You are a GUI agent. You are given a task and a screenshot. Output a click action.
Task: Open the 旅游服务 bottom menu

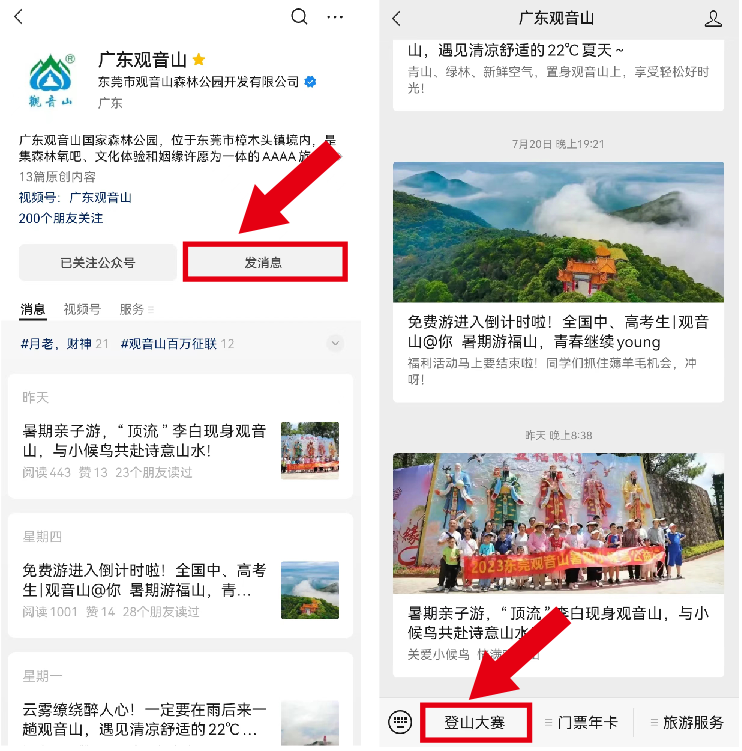pyautogui.click(x=688, y=722)
